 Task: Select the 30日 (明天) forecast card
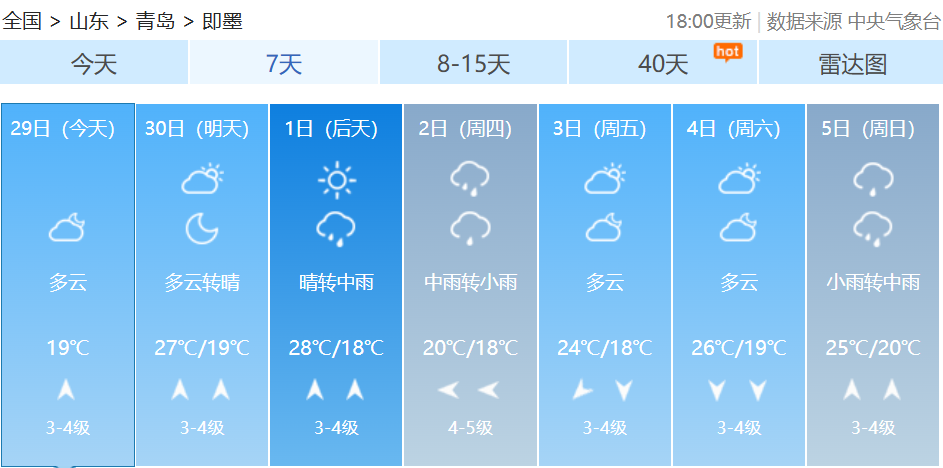click(x=202, y=285)
